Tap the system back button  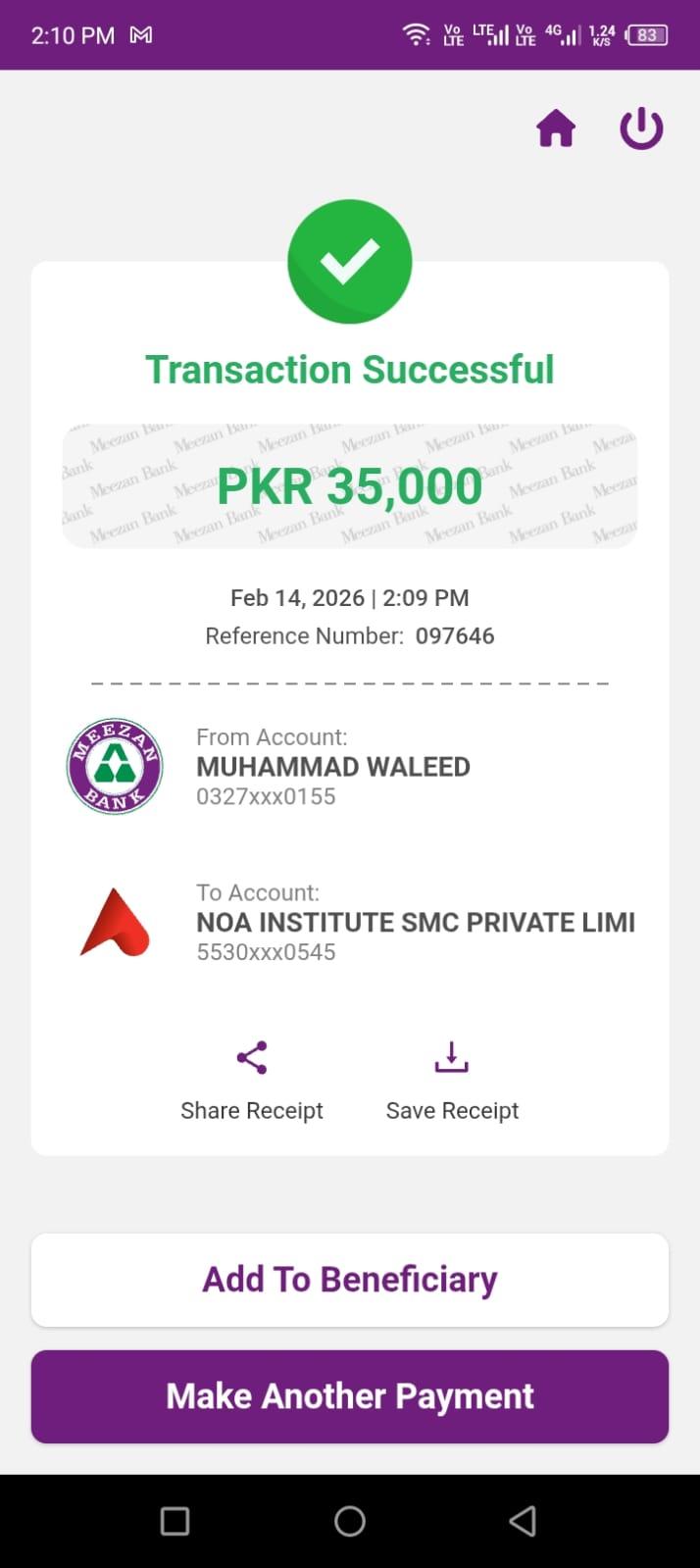(x=524, y=1521)
